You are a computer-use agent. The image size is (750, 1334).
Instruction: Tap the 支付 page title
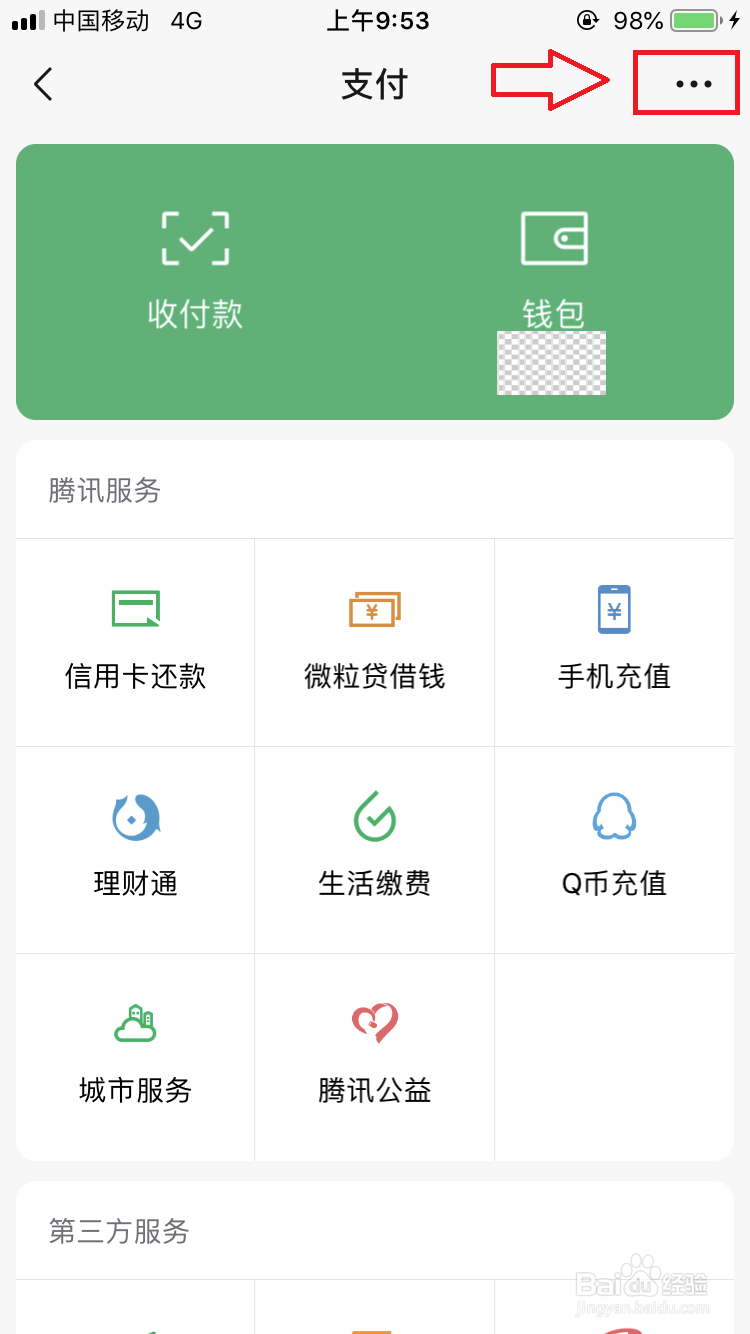374,84
